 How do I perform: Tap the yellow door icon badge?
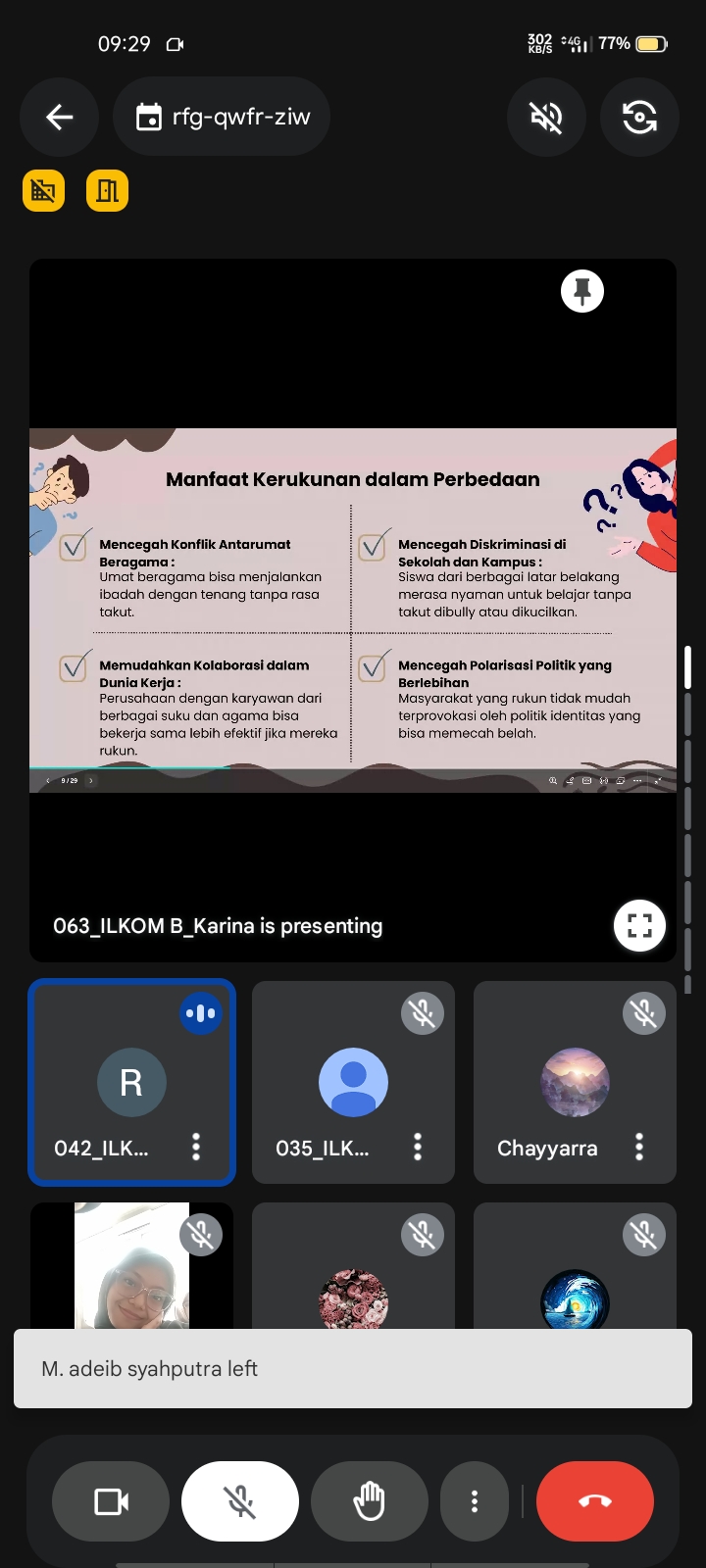pos(108,190)
